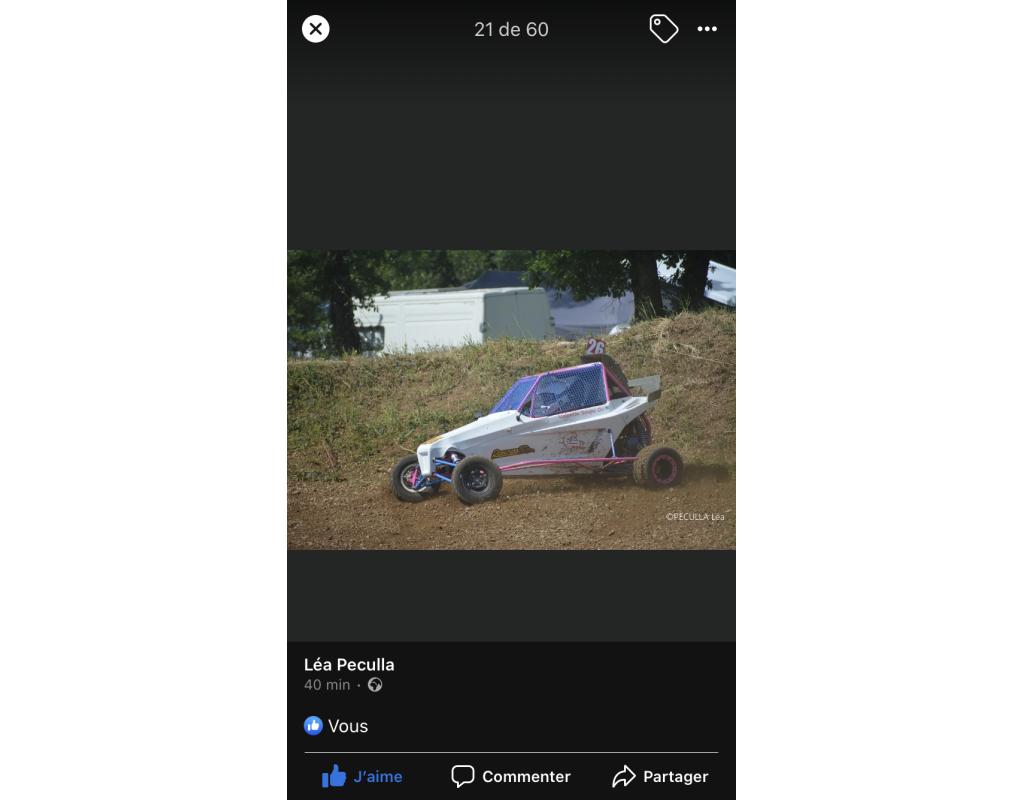
Task: Tap the buggy photo to toggle overlay
Action: click(511, 400)
